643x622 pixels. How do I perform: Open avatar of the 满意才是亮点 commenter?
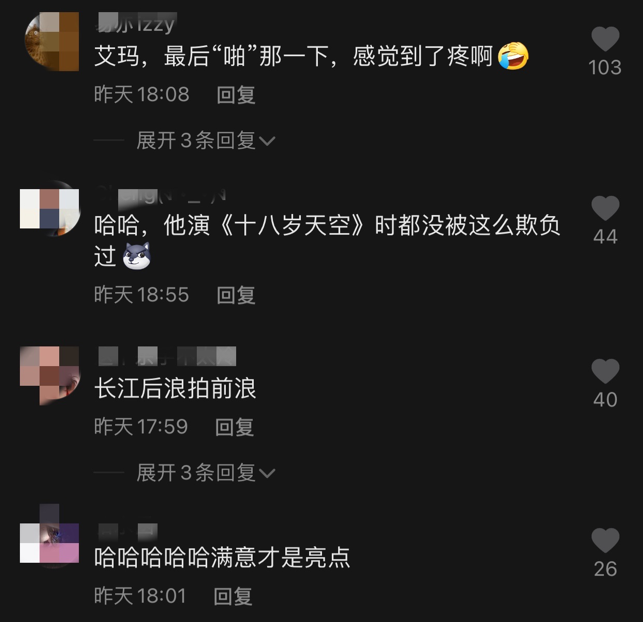pos(50,540)
